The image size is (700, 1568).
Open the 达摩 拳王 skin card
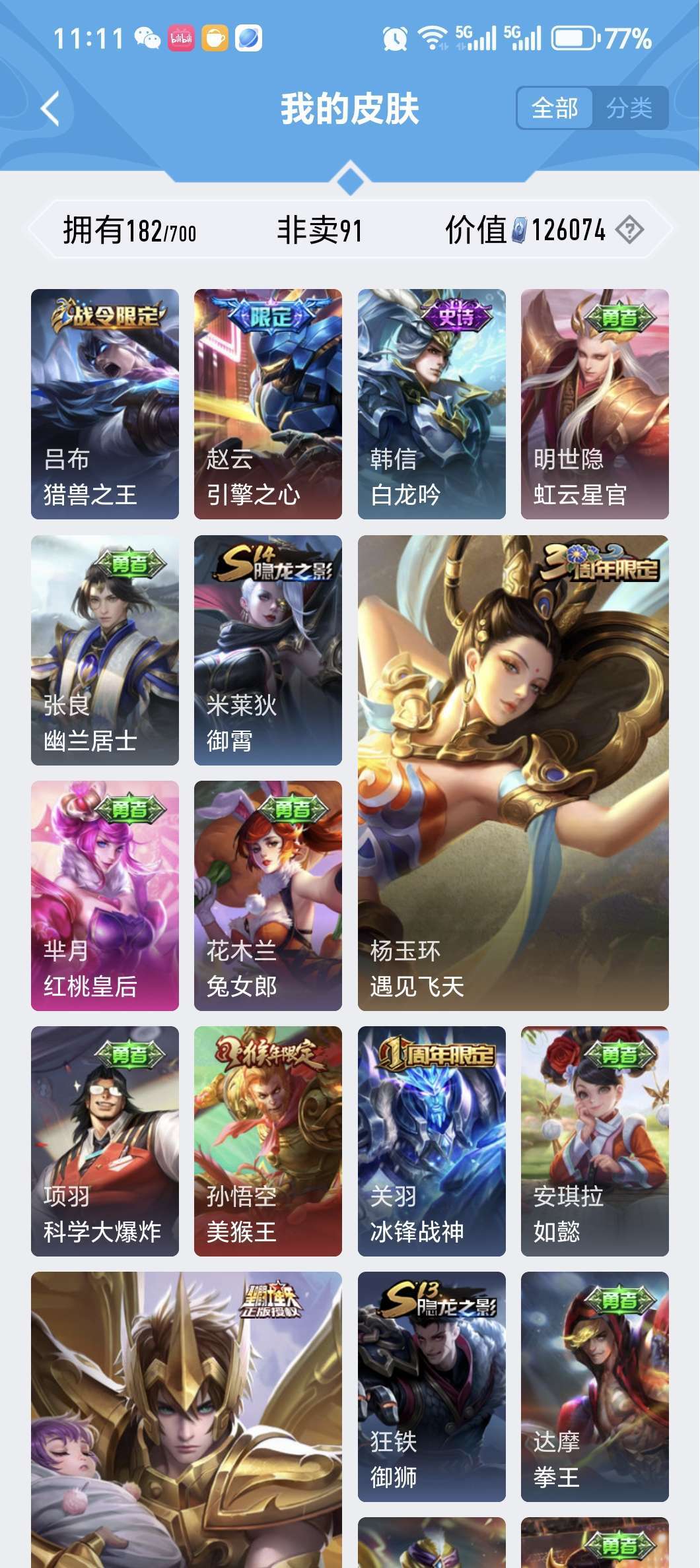tap(595, 1387)
